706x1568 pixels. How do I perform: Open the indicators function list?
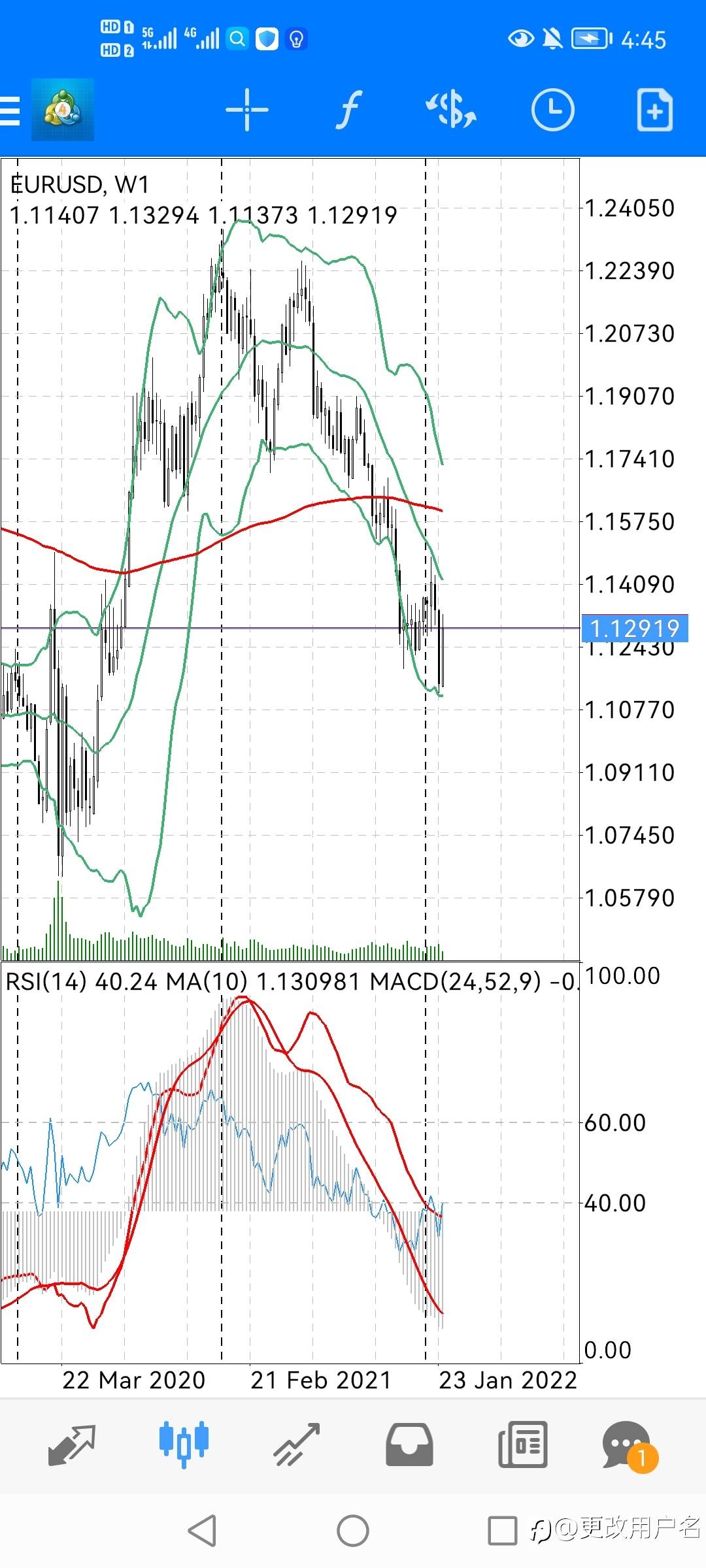coord(350,110)
